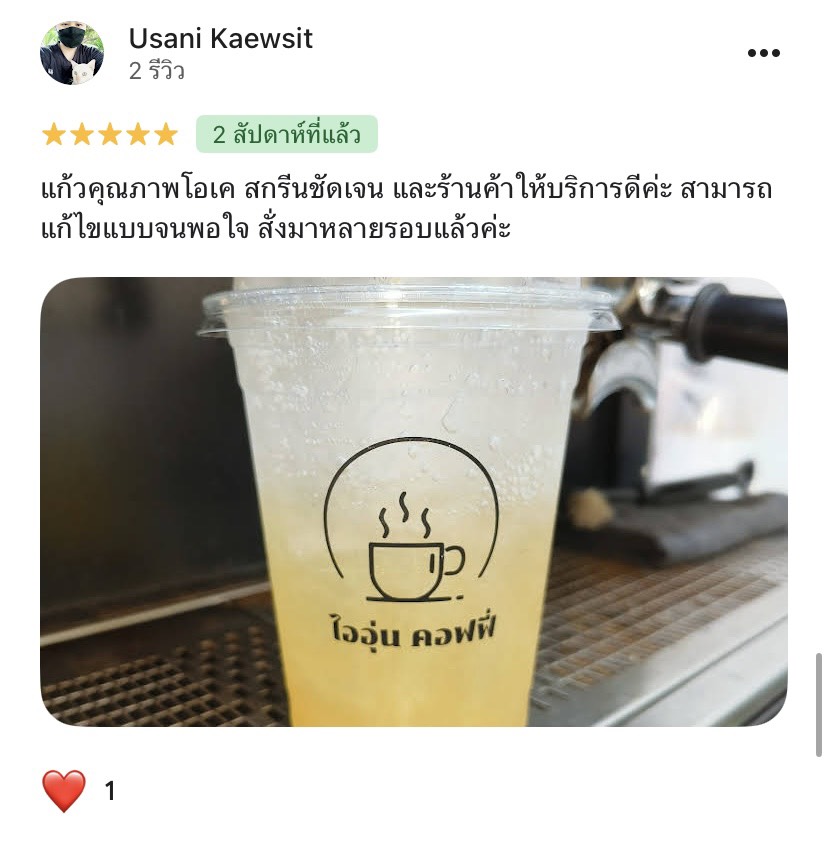Screen dimensions: 828x842
Task: Open the review's cup photo
Action: click(x=413, y=501)
